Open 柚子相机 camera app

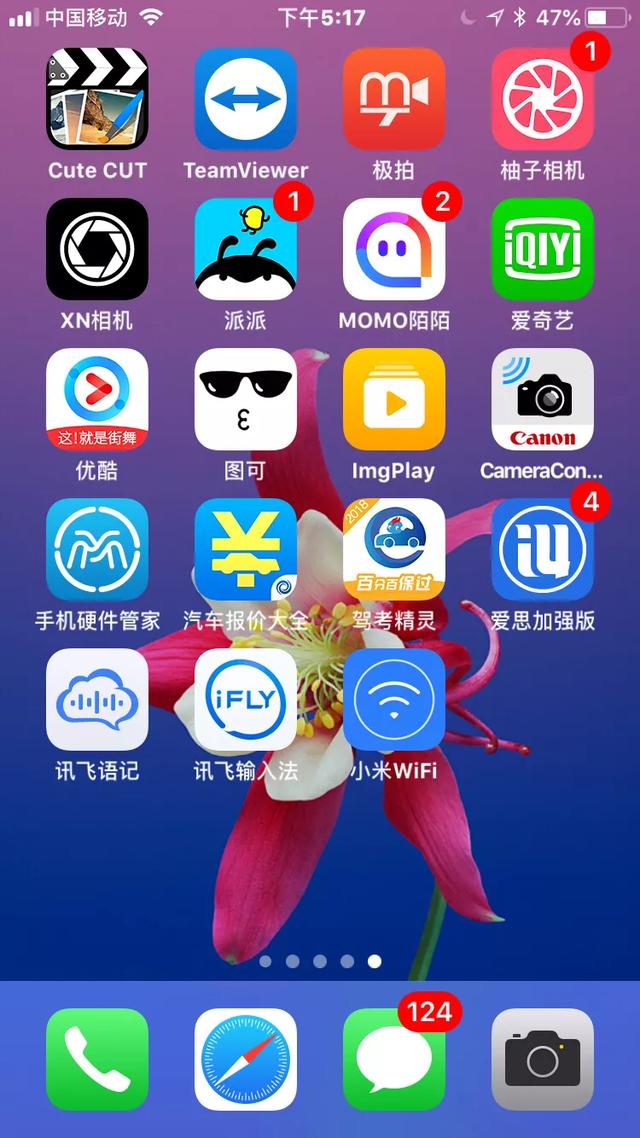point(542,99)
